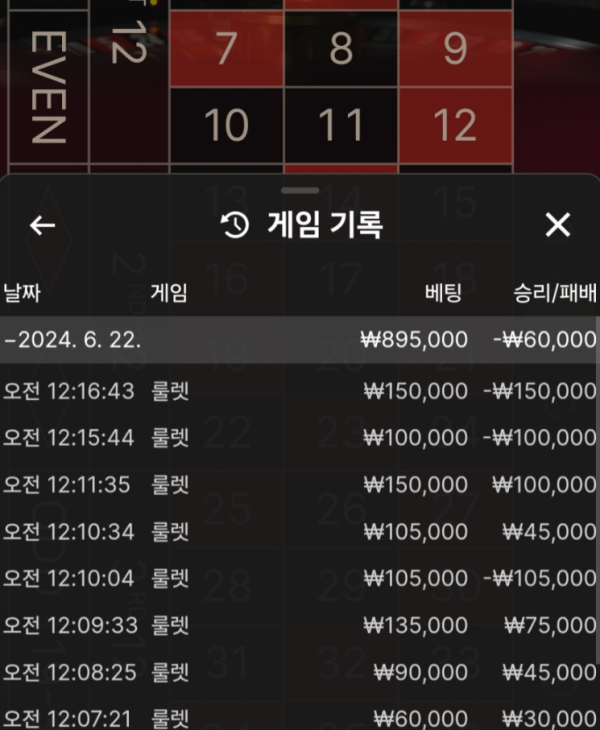Bet on red number 9

coord(455,48)
